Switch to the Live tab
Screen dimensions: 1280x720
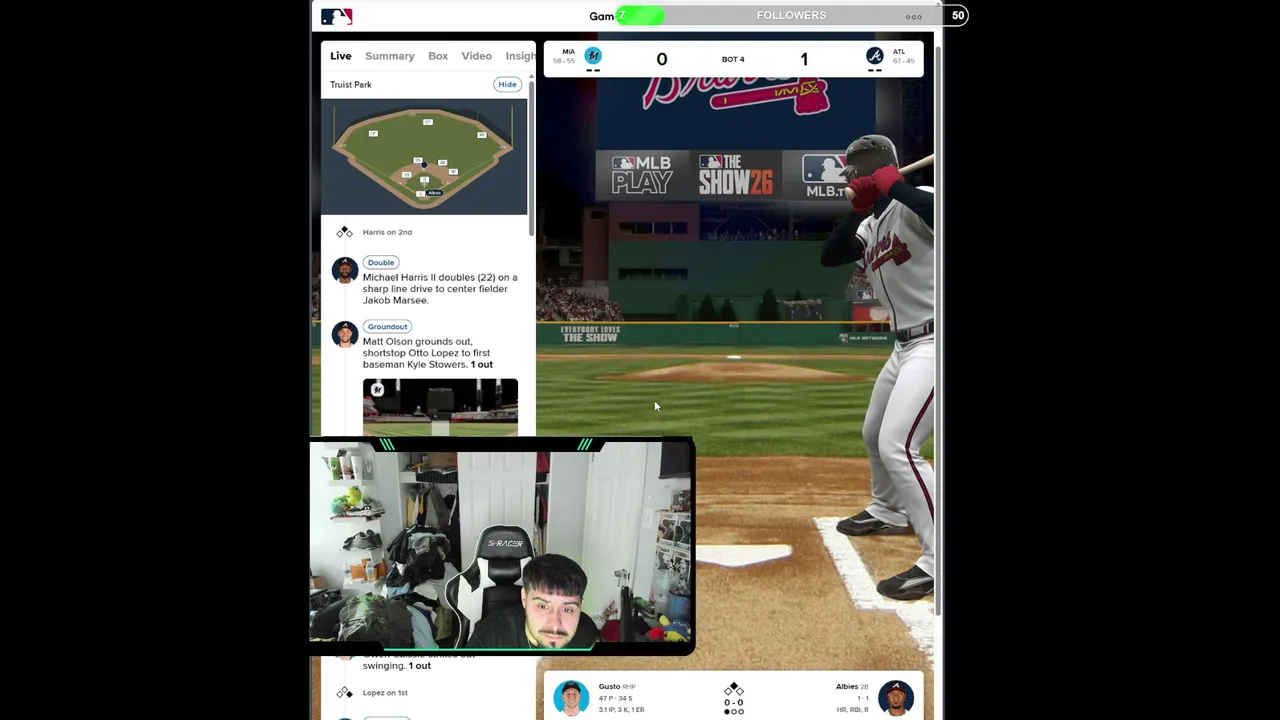click(341, 56)
